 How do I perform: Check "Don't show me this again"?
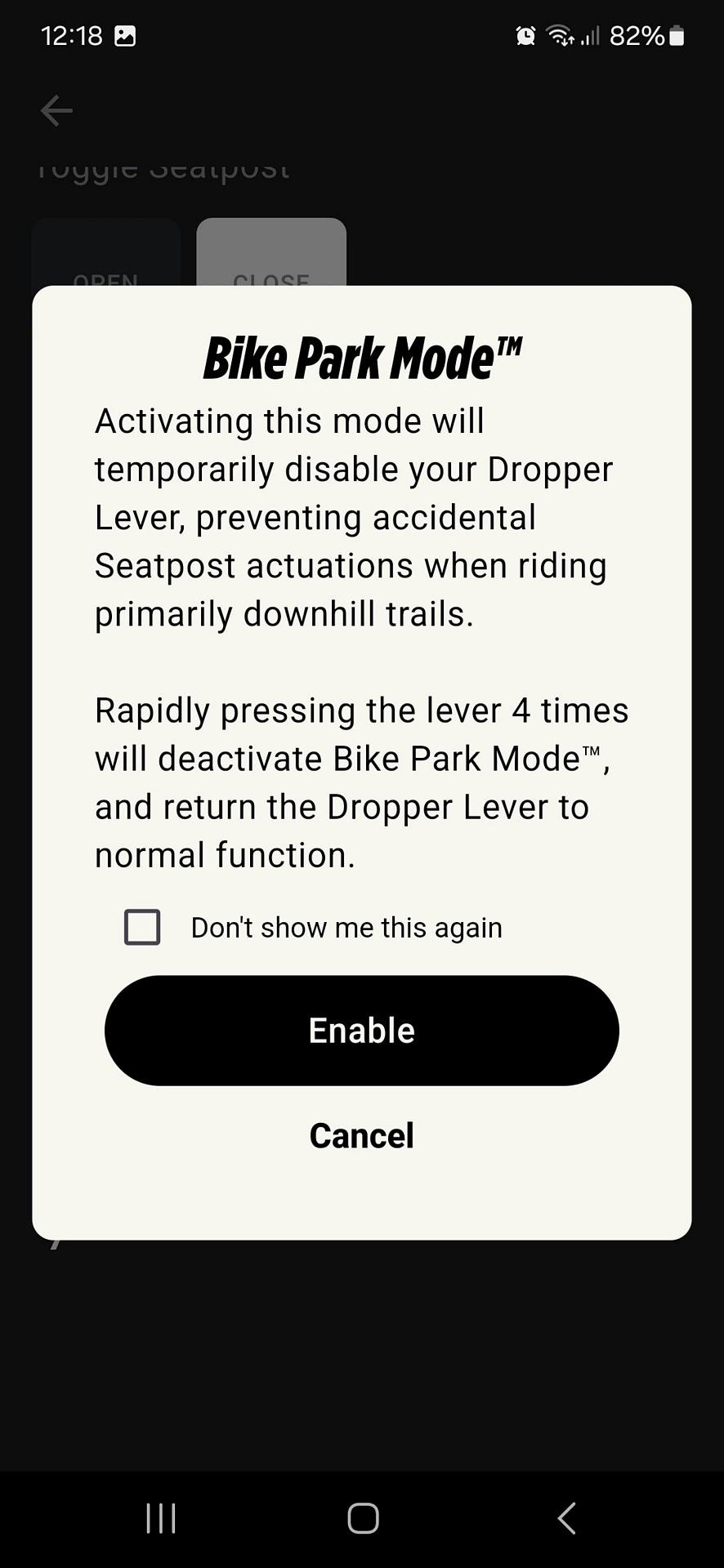click(x=142, y=927)
